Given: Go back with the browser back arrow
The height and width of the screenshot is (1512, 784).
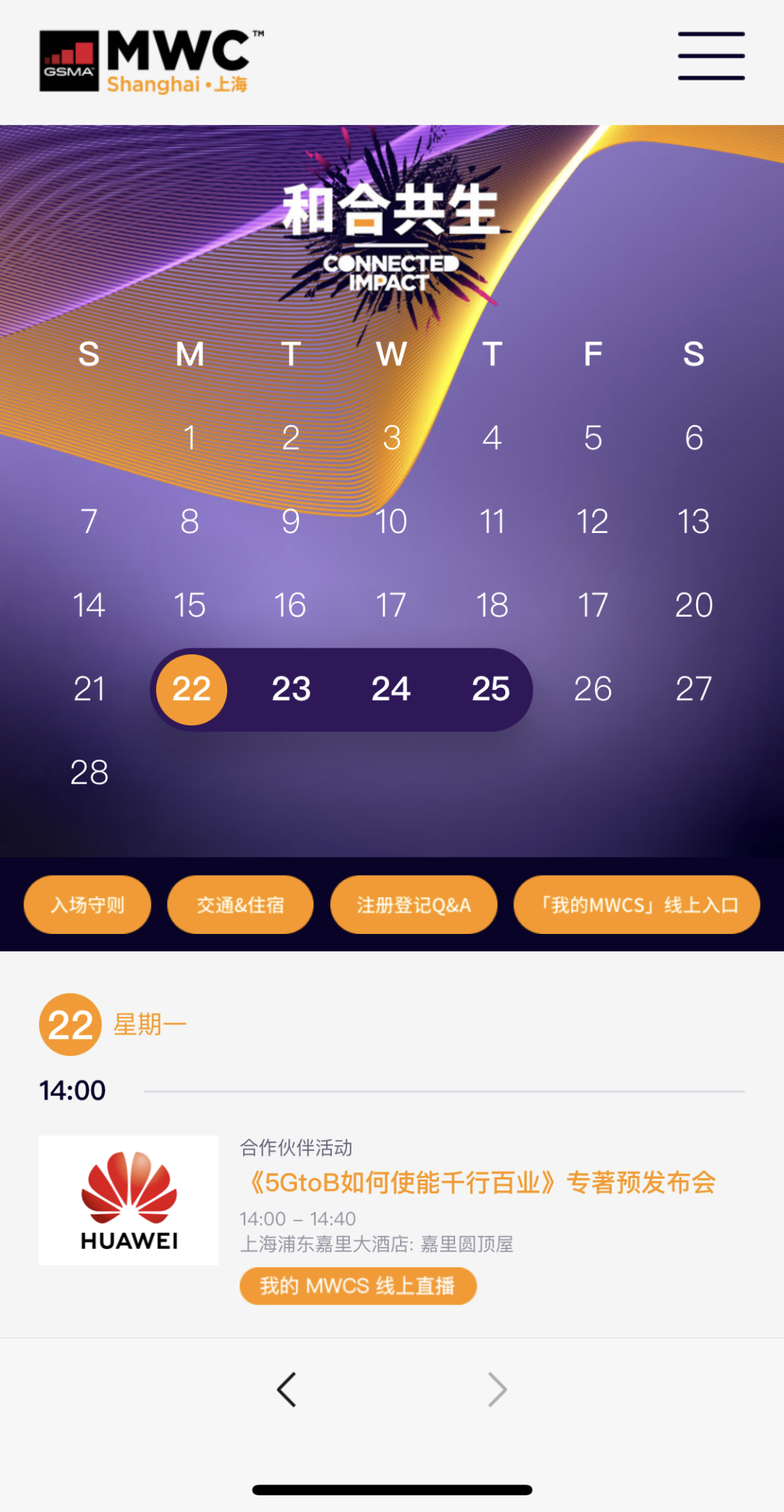Looking at the screenshot, I should click(x=287, y=1390).
